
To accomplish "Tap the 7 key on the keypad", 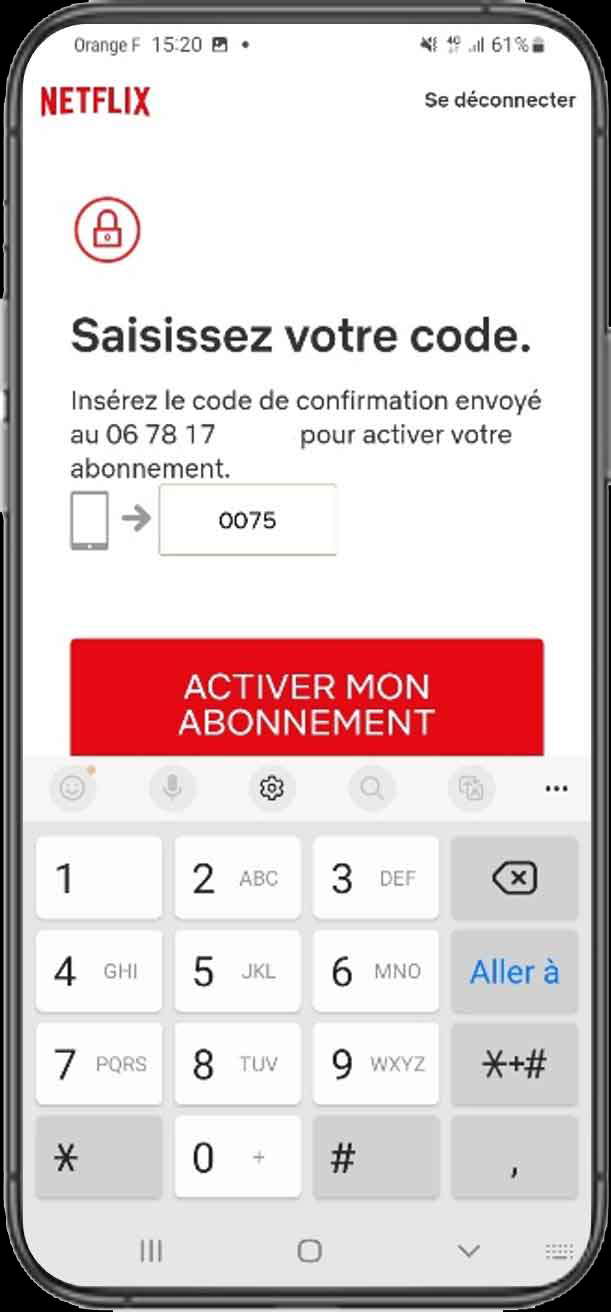I will [98, 1065].
